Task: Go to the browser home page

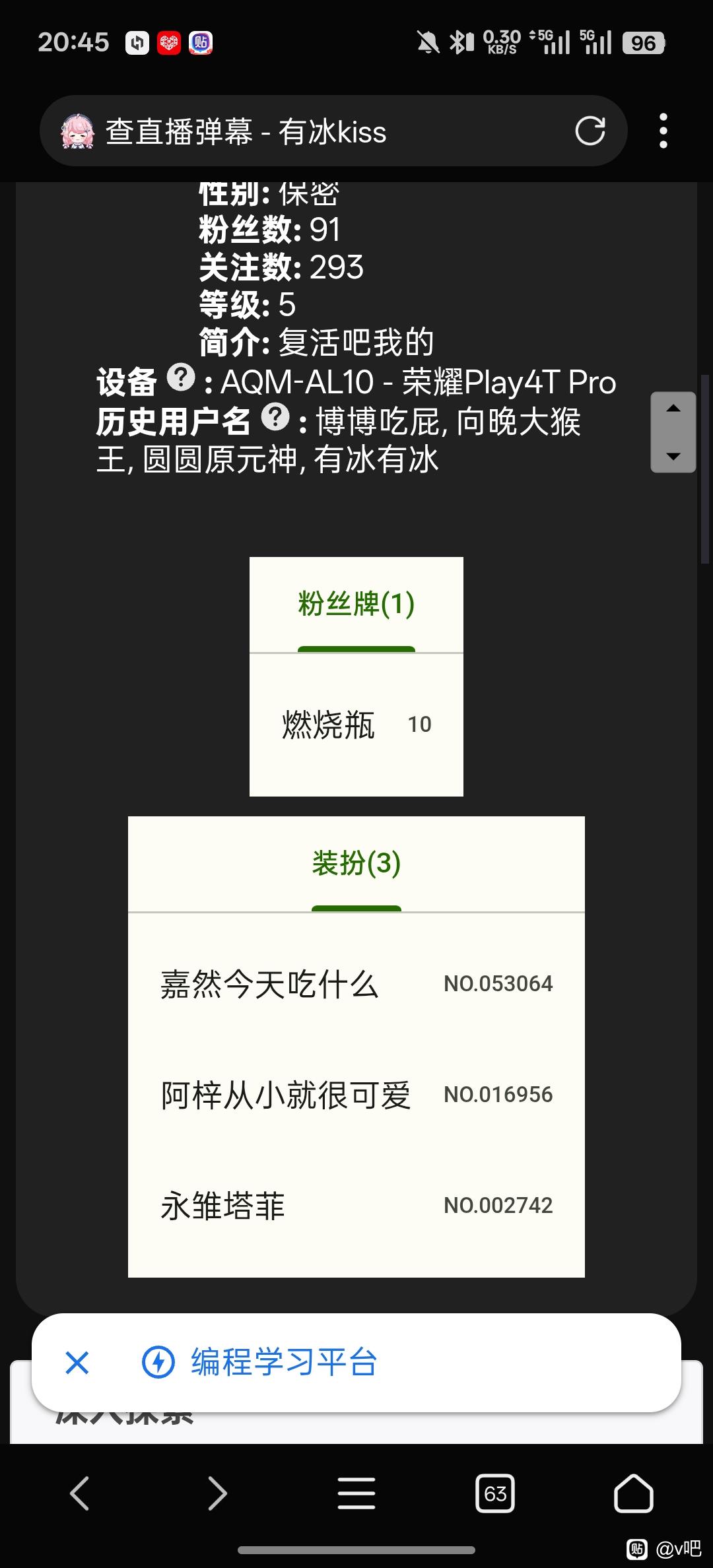Action: 633,1493
